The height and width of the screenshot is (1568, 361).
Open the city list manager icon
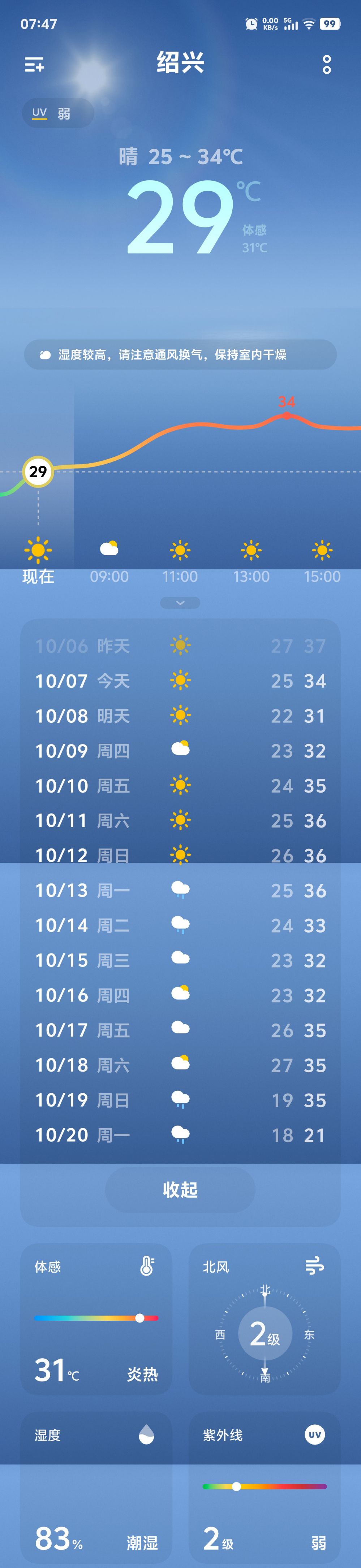coord(34,64)
